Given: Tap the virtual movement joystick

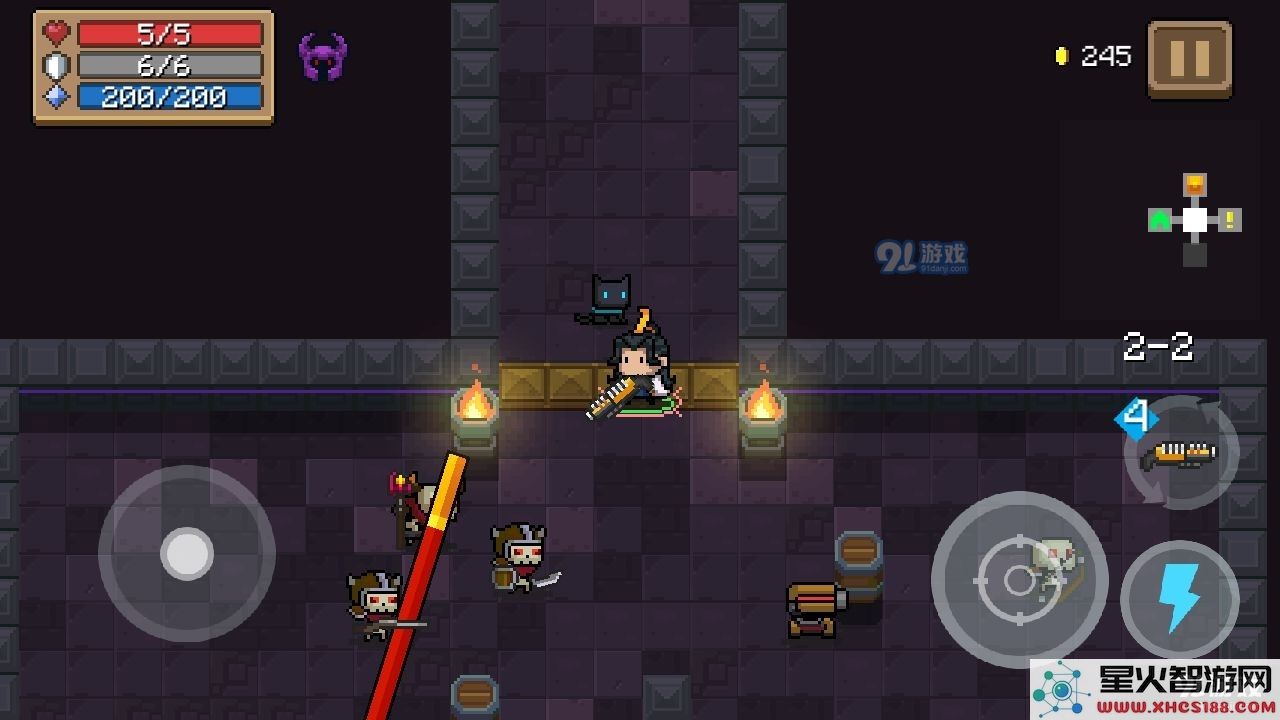Looking at the screenshot, I should click(187, 553).
